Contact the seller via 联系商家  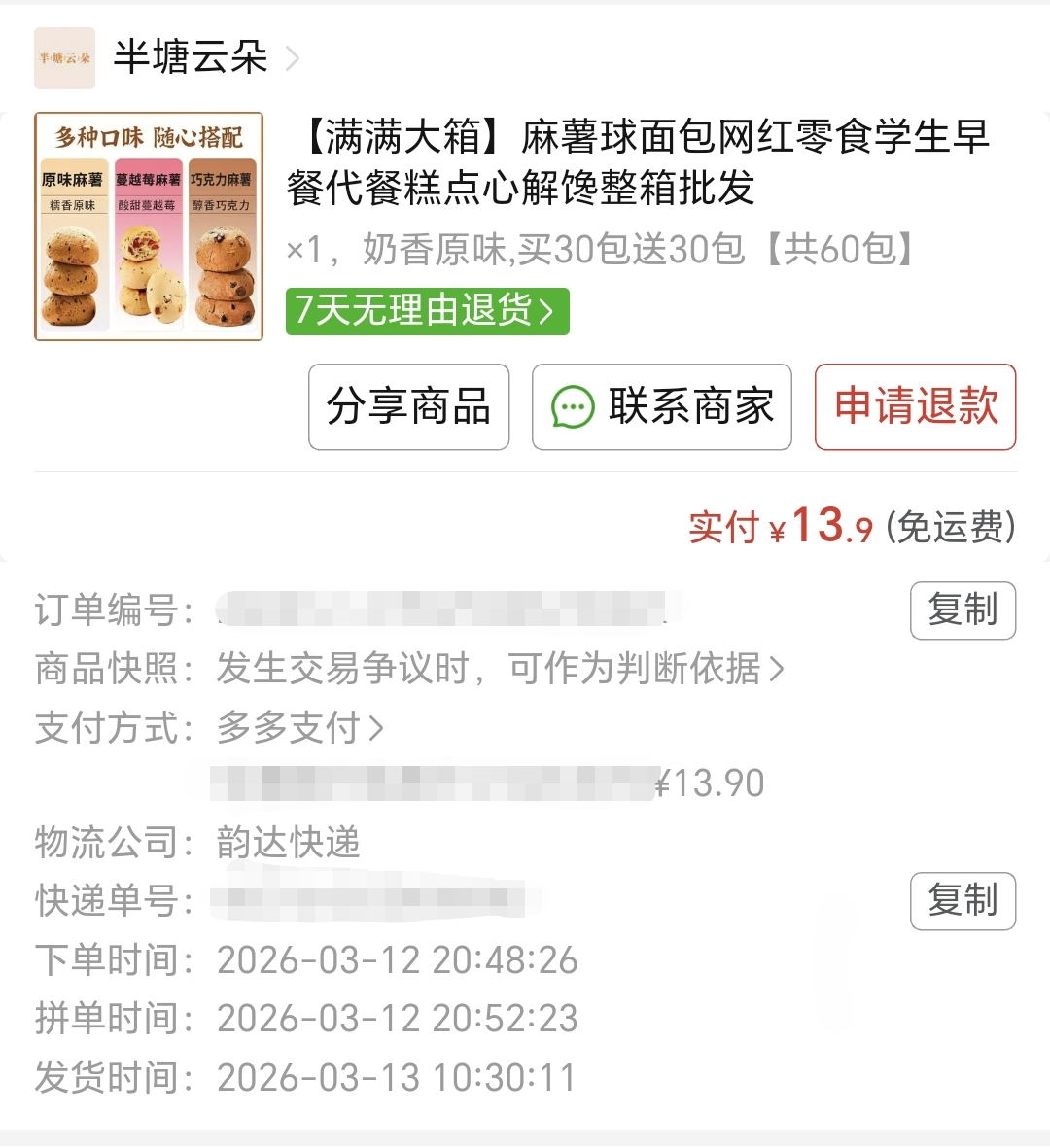pos(661,406)
